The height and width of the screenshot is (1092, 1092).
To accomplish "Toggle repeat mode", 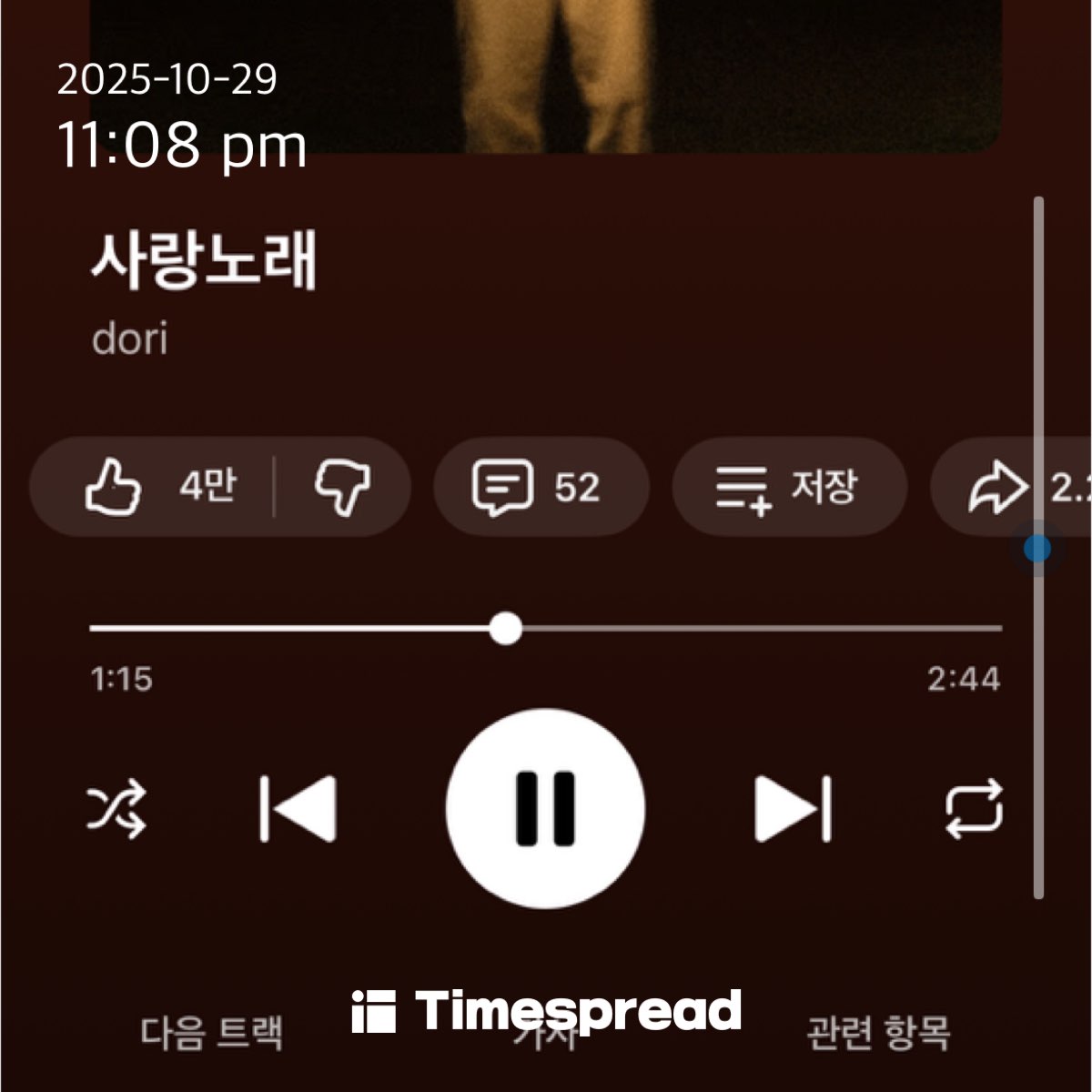I will (975, 808).
